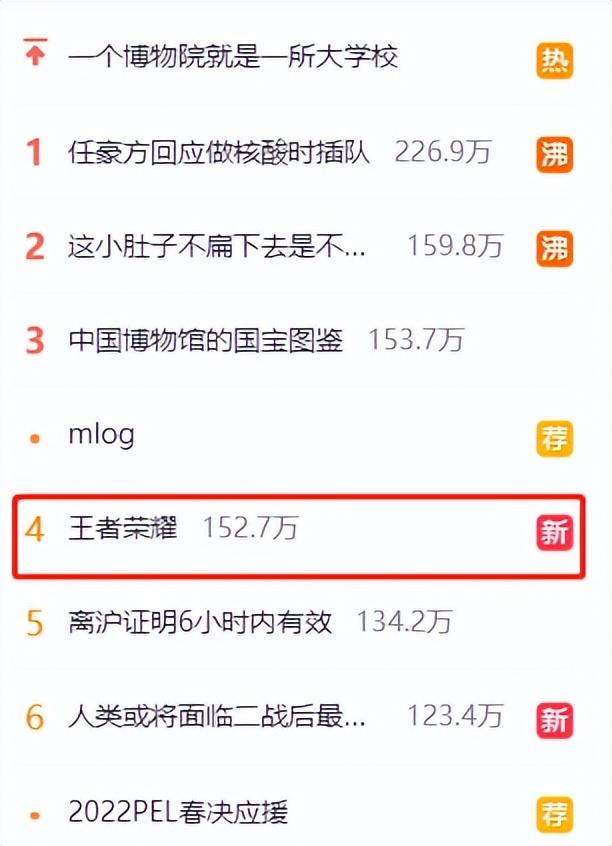Open hot search 任豪方回应做核酸时插队

(219, 152)
